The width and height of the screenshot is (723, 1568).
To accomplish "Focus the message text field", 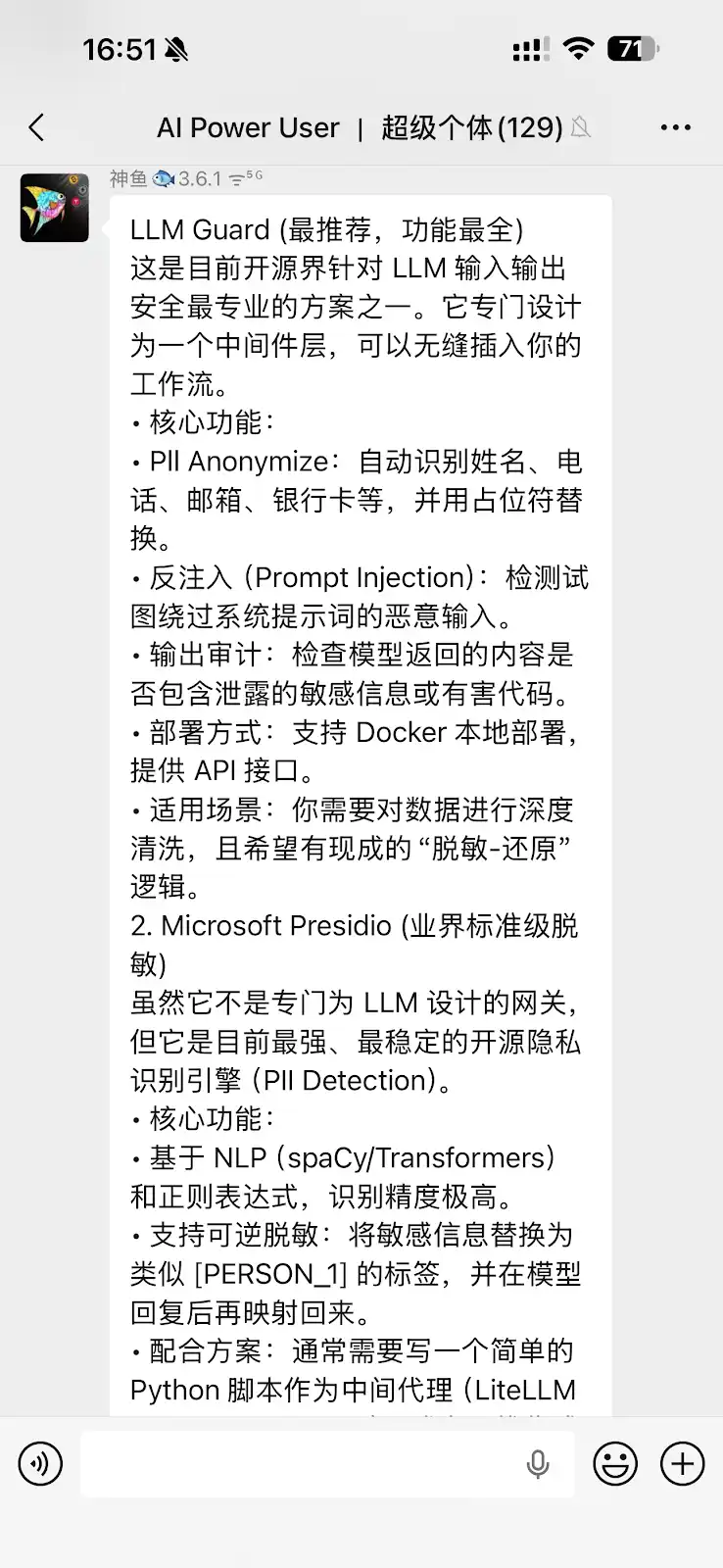I will [x=294, y=1464].
